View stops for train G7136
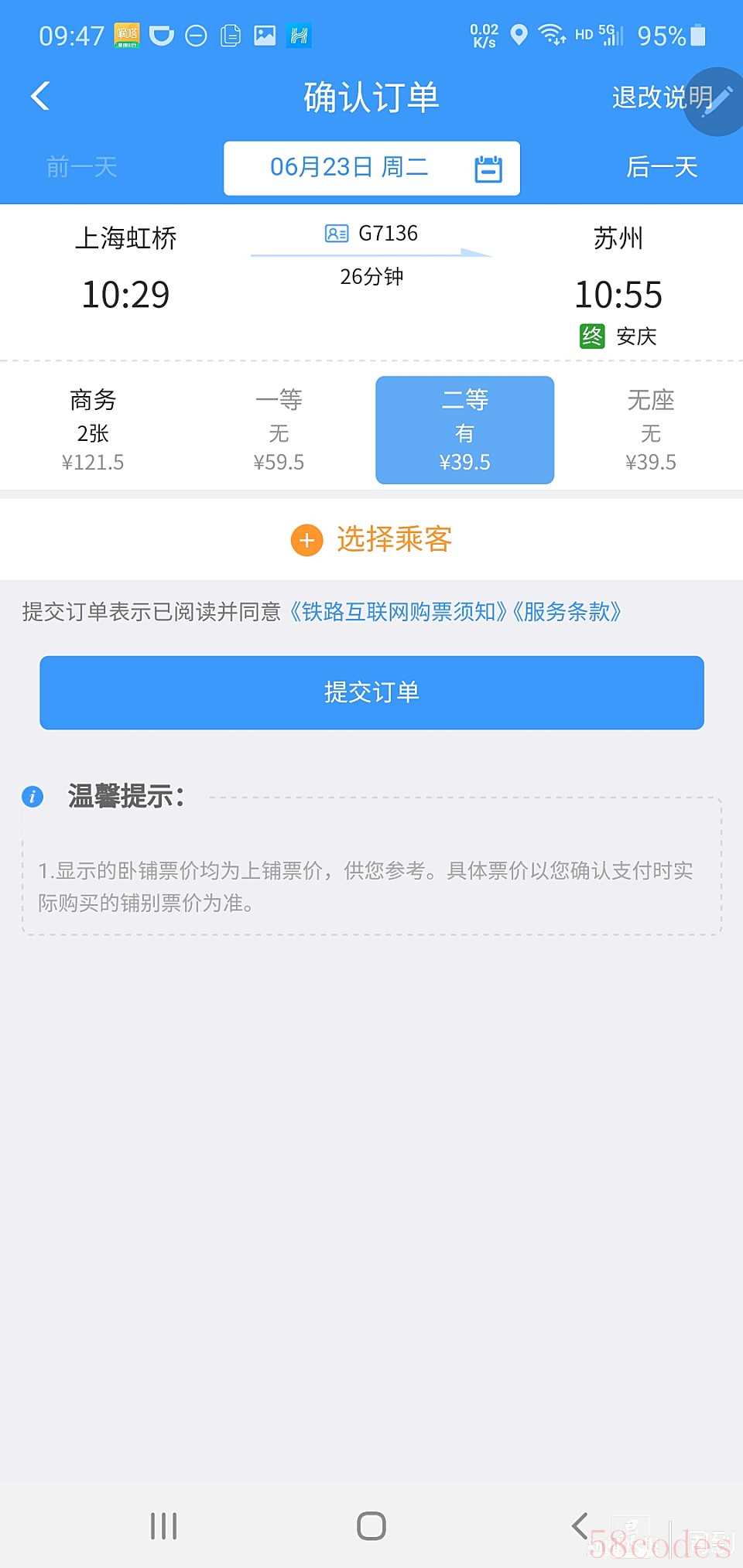Viewport: 743px width, 1568px height. [371, 234]
